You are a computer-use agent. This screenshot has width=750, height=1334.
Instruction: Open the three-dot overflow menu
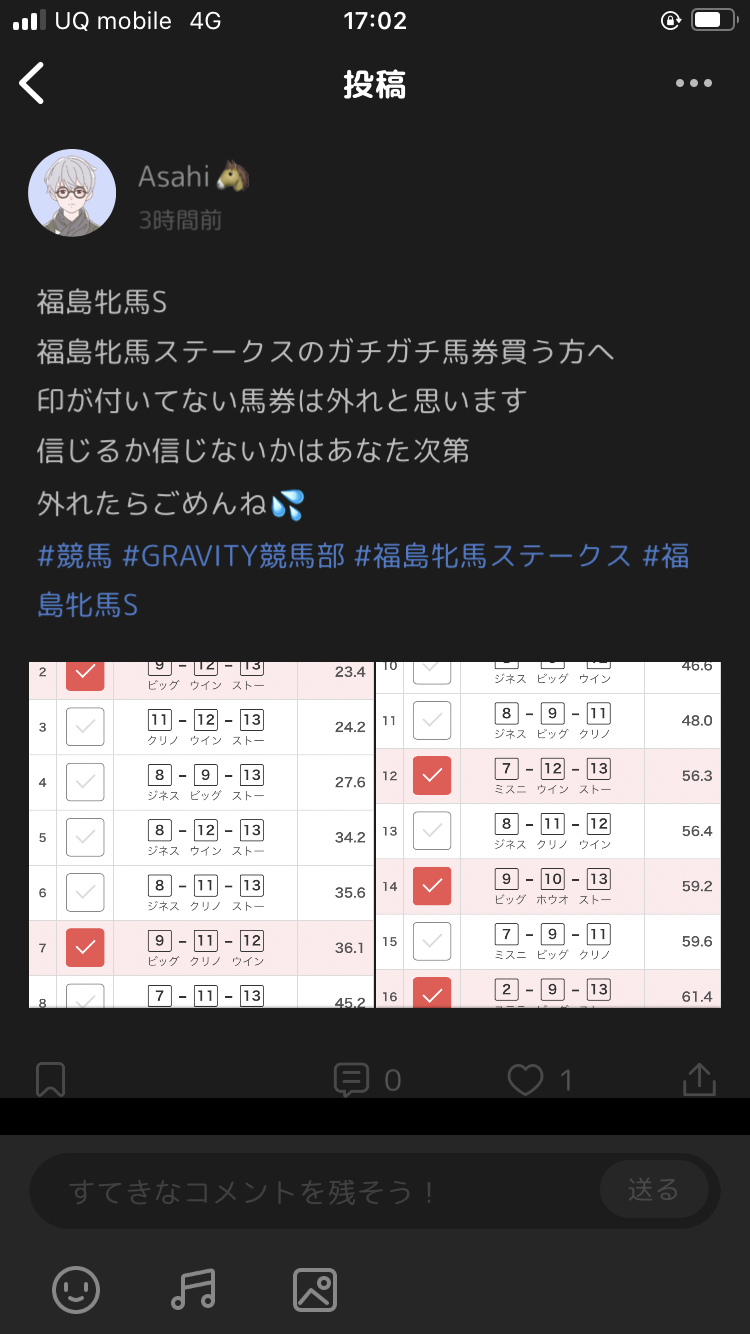coord(693,84)
